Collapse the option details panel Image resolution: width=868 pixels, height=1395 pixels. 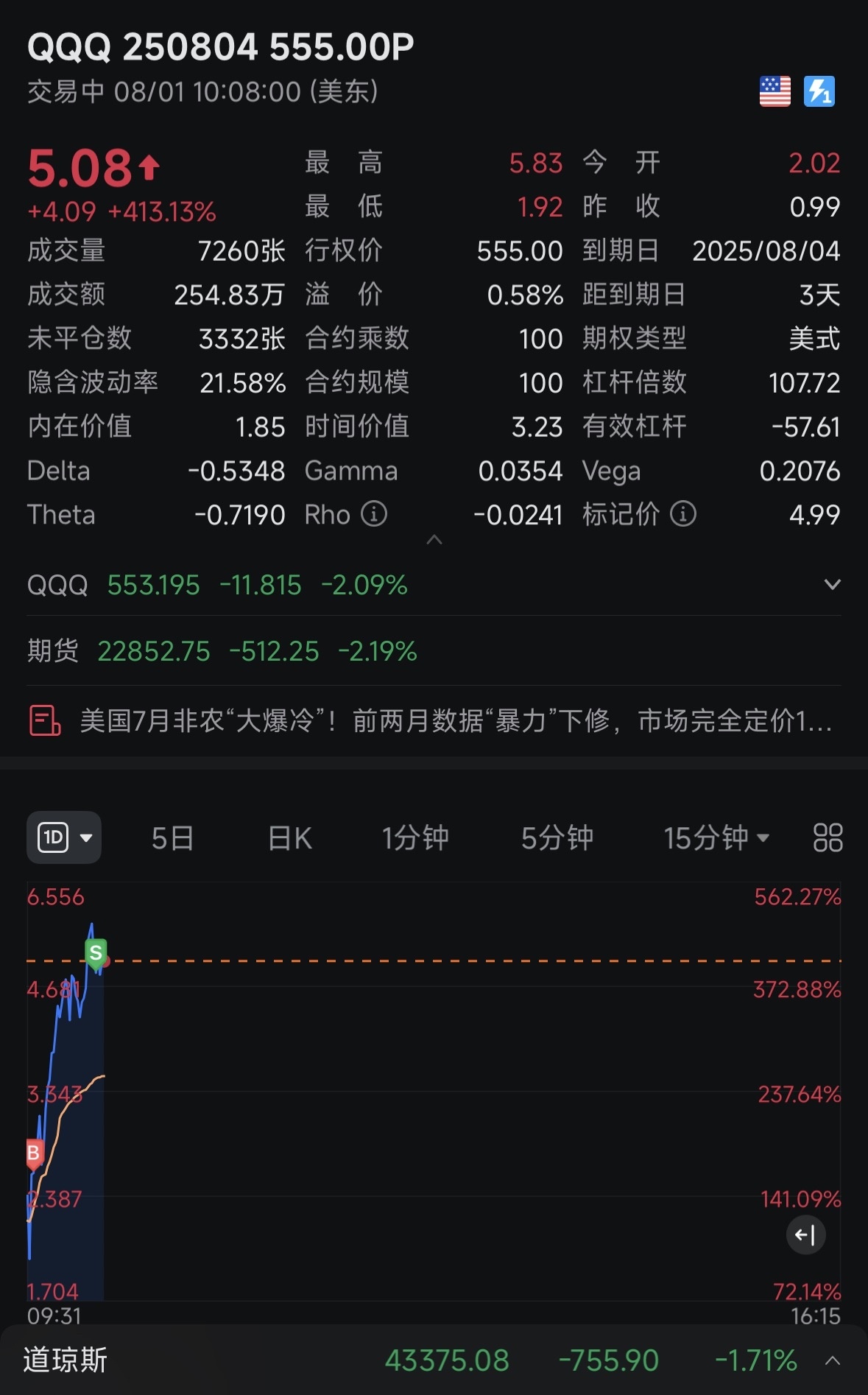[x=434, y=540]
